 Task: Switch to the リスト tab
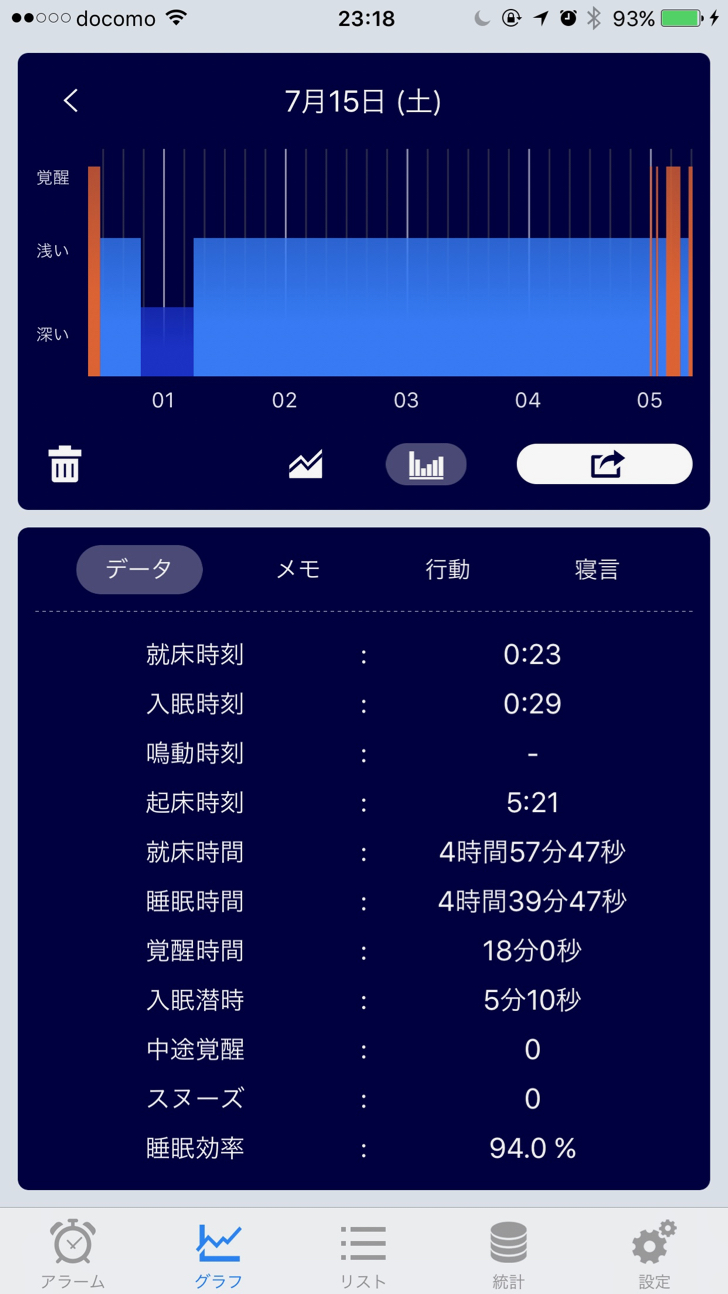363,1252
